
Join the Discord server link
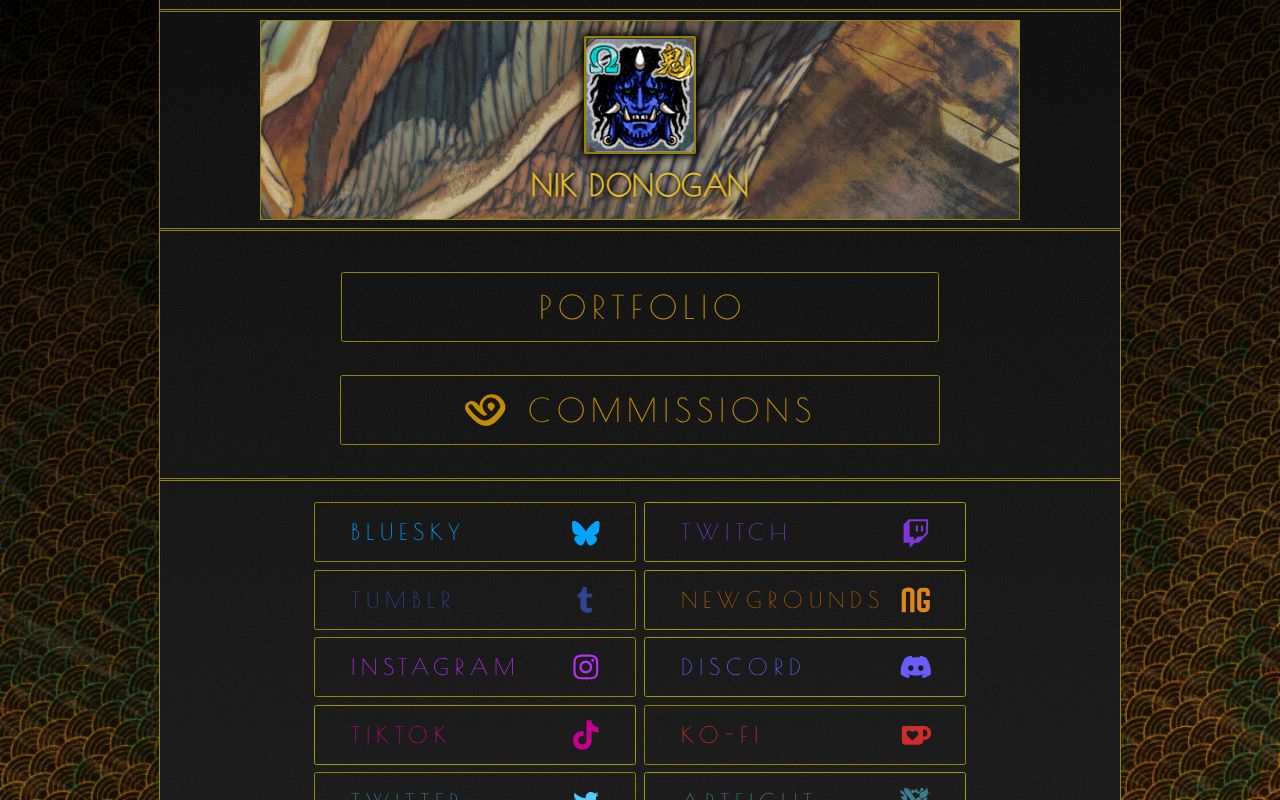(x=805, y=667)
